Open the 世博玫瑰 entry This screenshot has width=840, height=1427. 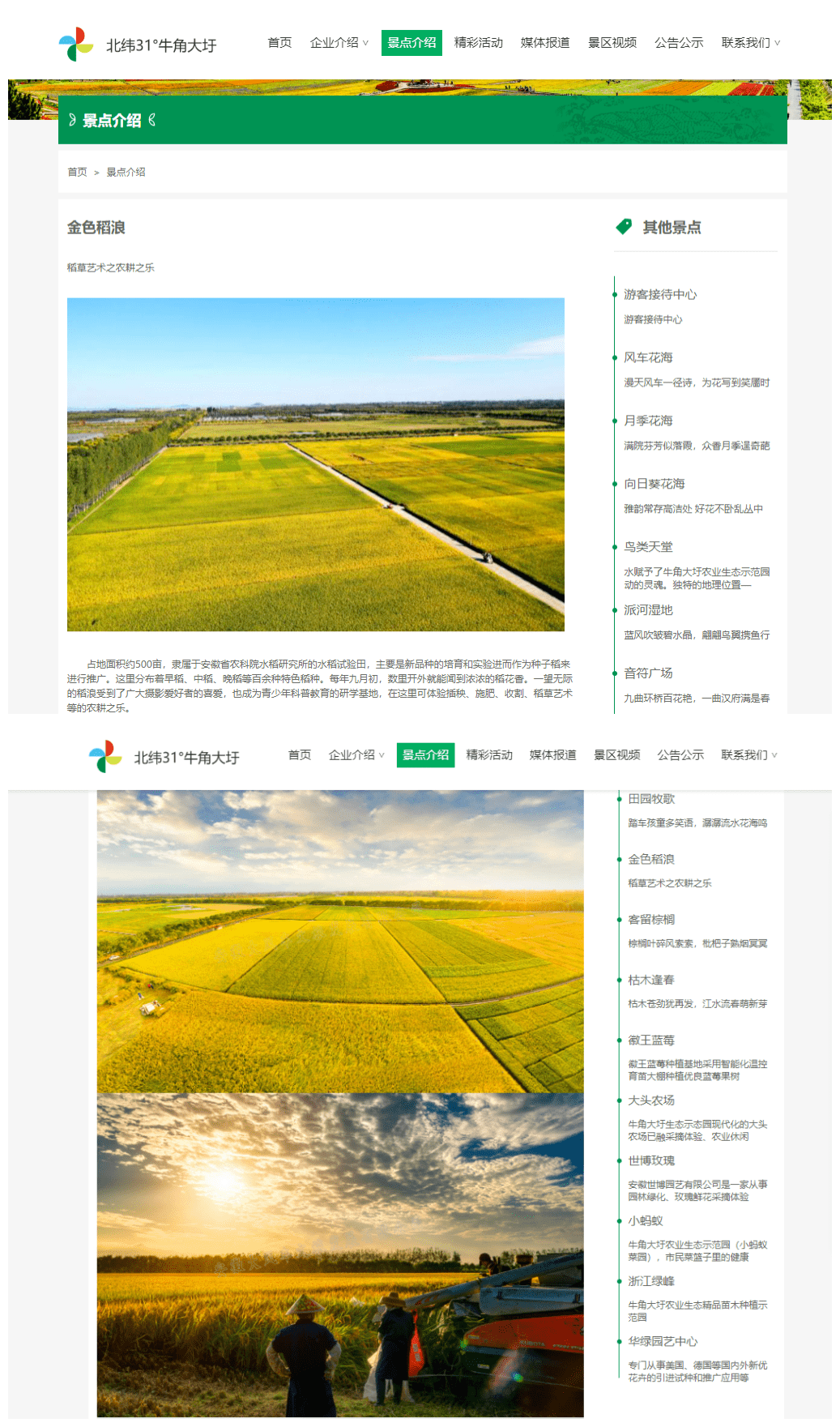coord(651,1160)
